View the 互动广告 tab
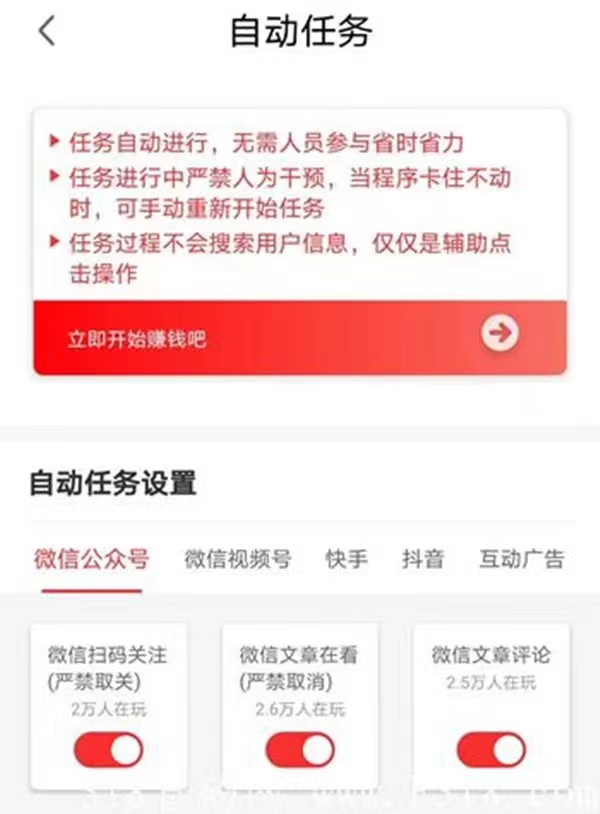This screenshot has height=814, width=600. pos(521,559)
